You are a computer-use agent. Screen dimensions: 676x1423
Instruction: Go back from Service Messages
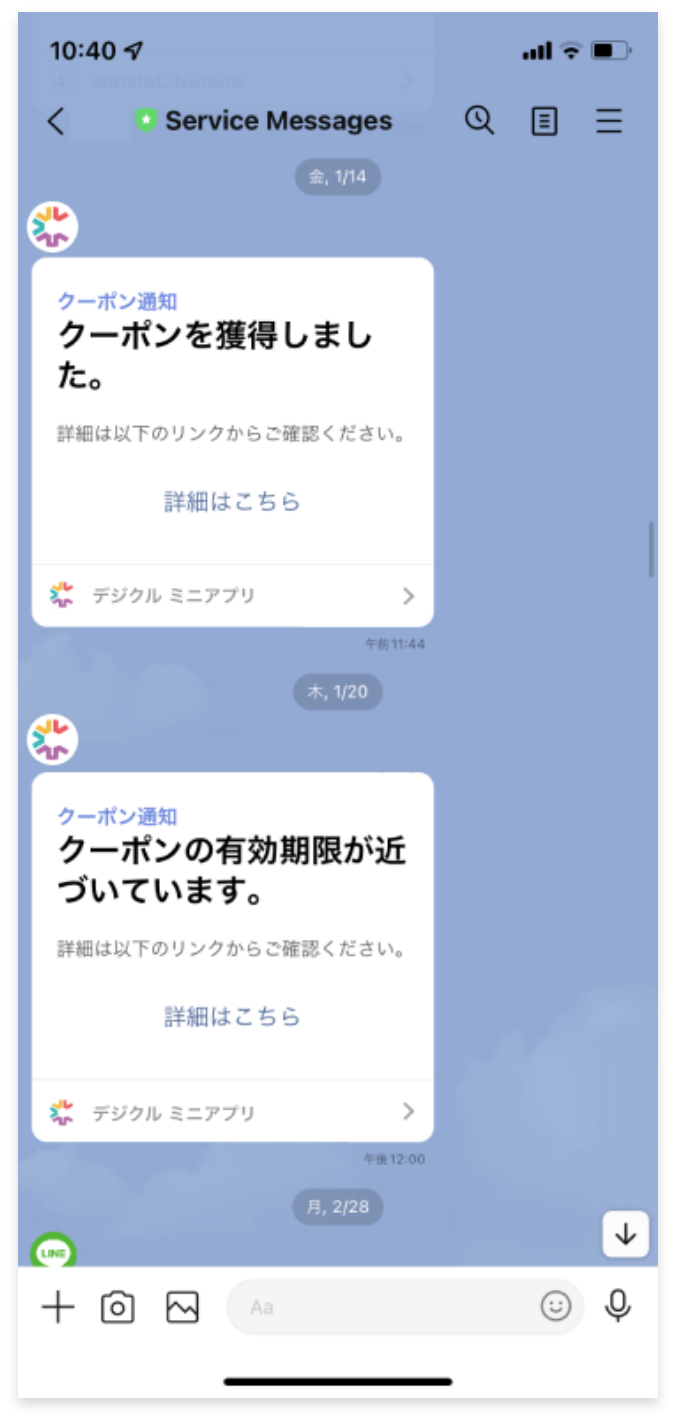[x=56, y=122]
